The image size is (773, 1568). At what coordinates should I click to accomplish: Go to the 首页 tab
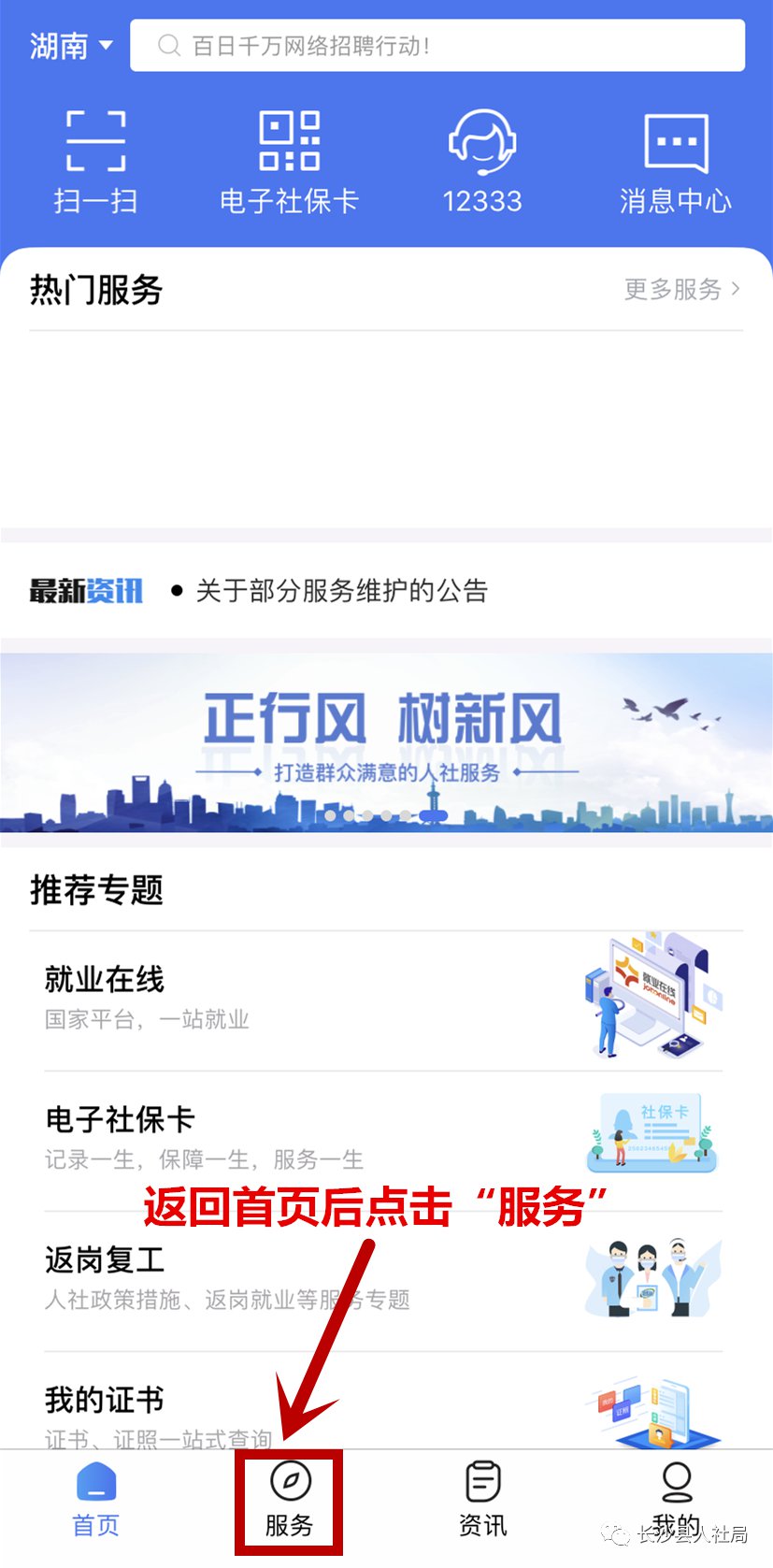pos(96,1501)
